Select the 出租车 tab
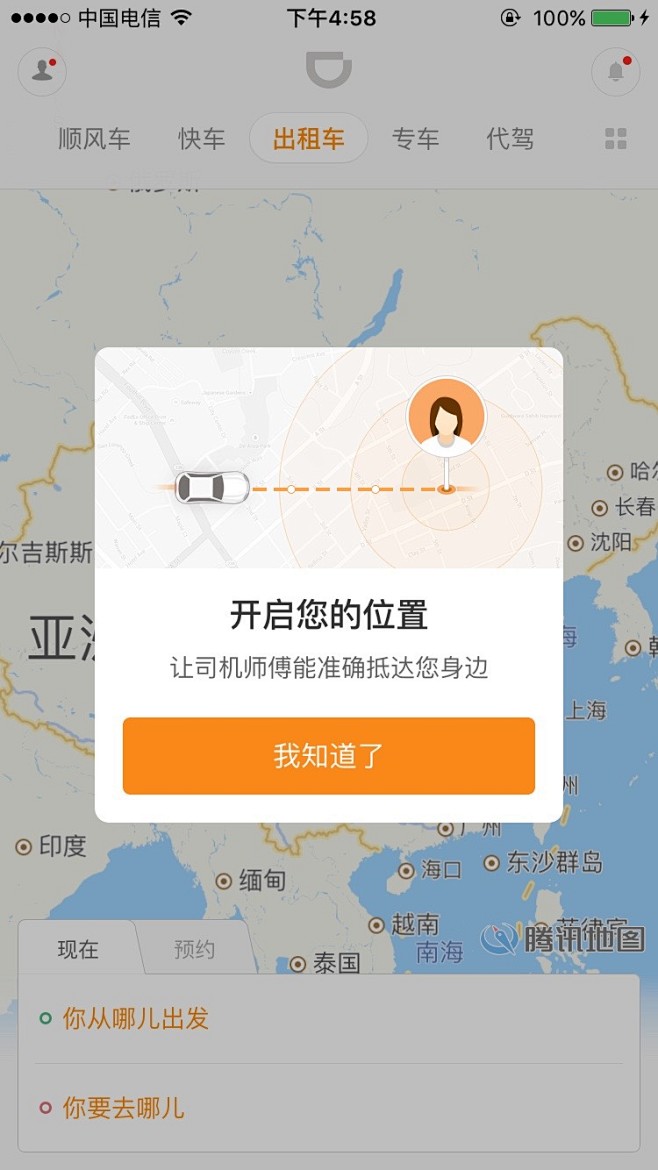Viewport: 658px width, 1170px height. click(309, 138)
